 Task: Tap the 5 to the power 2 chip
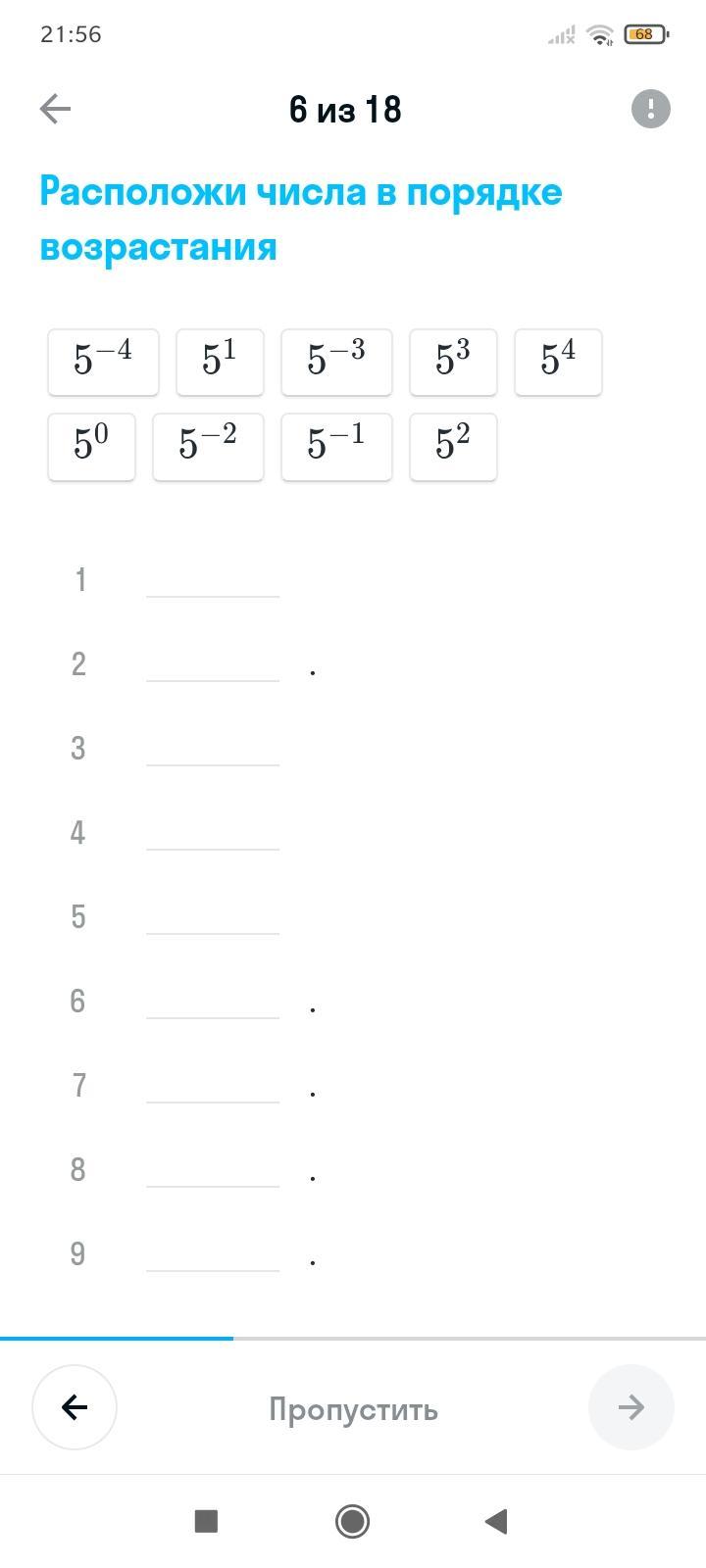(x=453, y=447)
